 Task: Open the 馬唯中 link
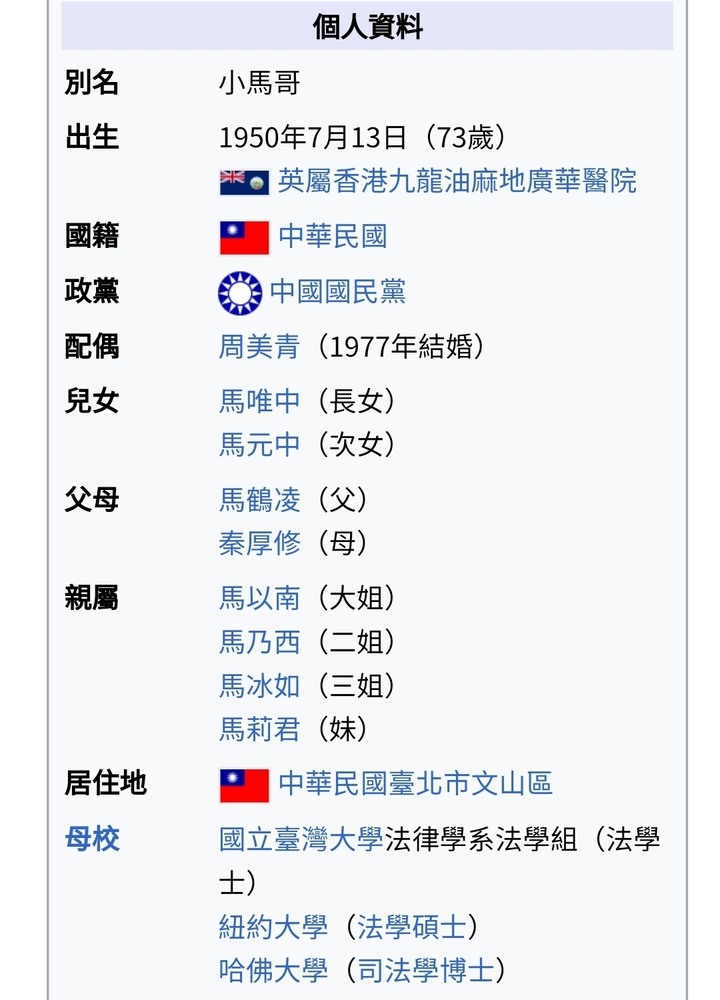[x=259, y=402]
